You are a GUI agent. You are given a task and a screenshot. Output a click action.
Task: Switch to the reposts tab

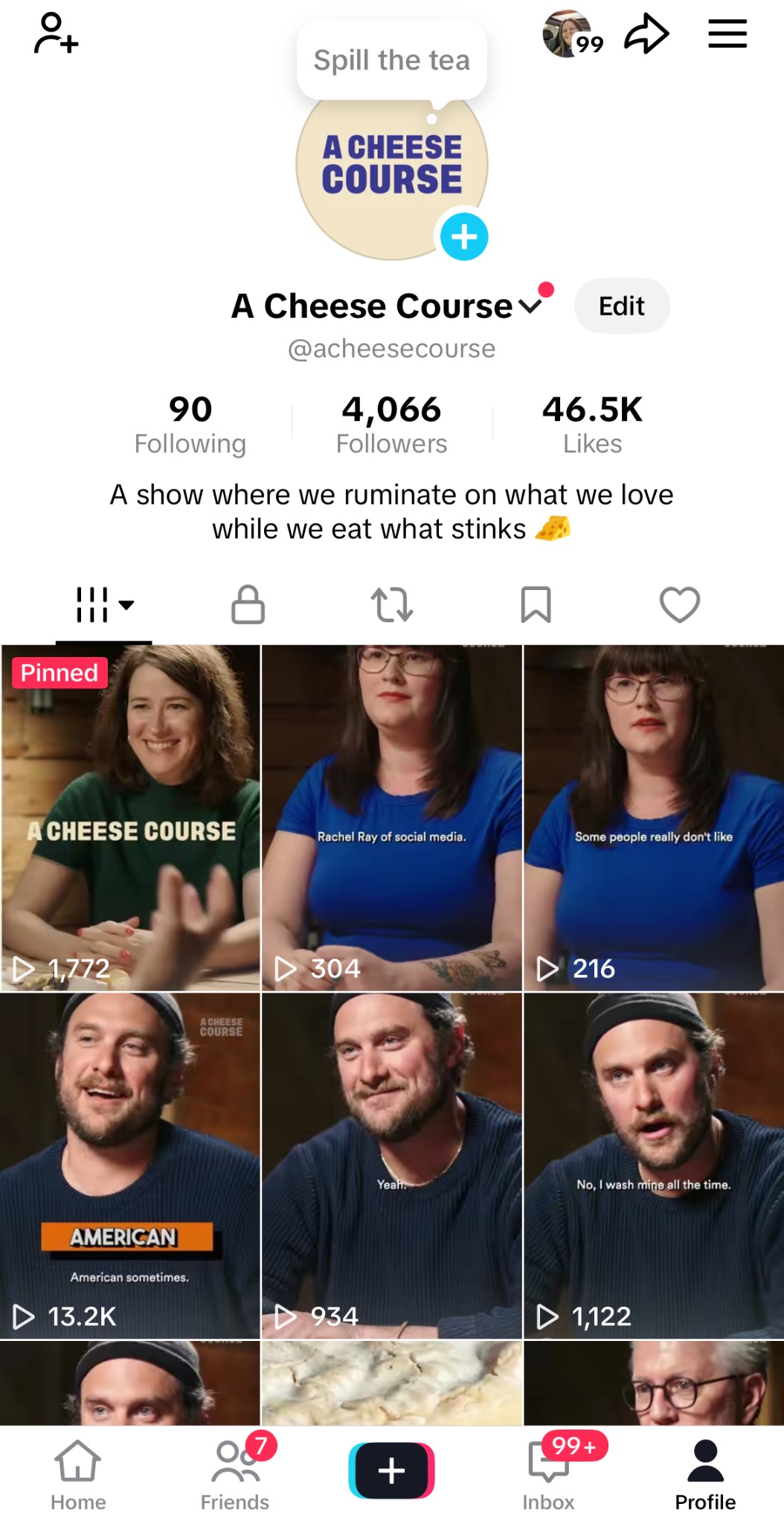pos(391,603)
